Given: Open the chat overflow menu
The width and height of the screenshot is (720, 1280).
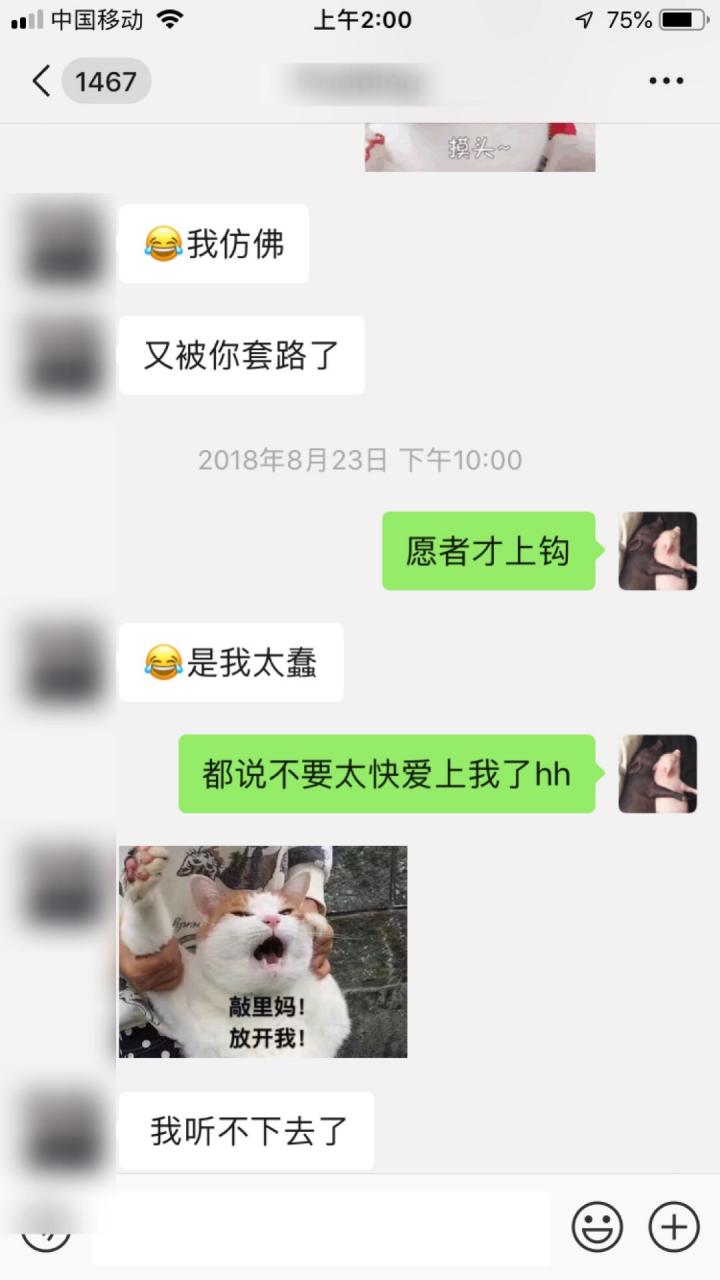Looking at the screenshot, I should coord(666,81).
